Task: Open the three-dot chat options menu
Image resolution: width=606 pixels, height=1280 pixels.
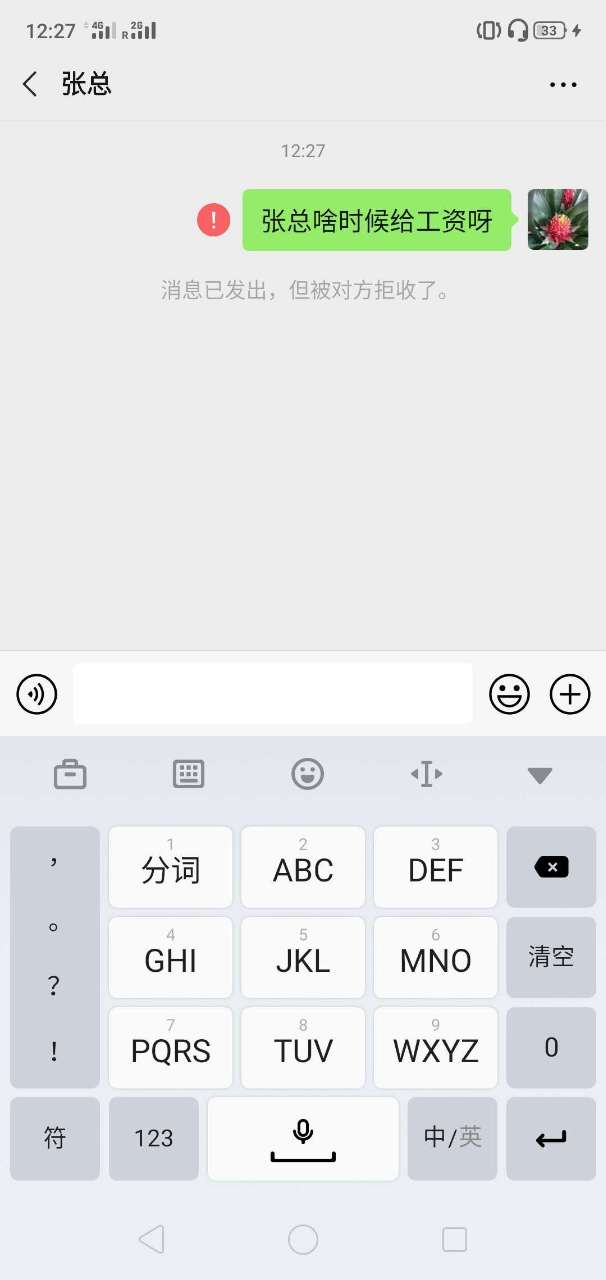Action: pyautogui.click(x=563, y=85)
